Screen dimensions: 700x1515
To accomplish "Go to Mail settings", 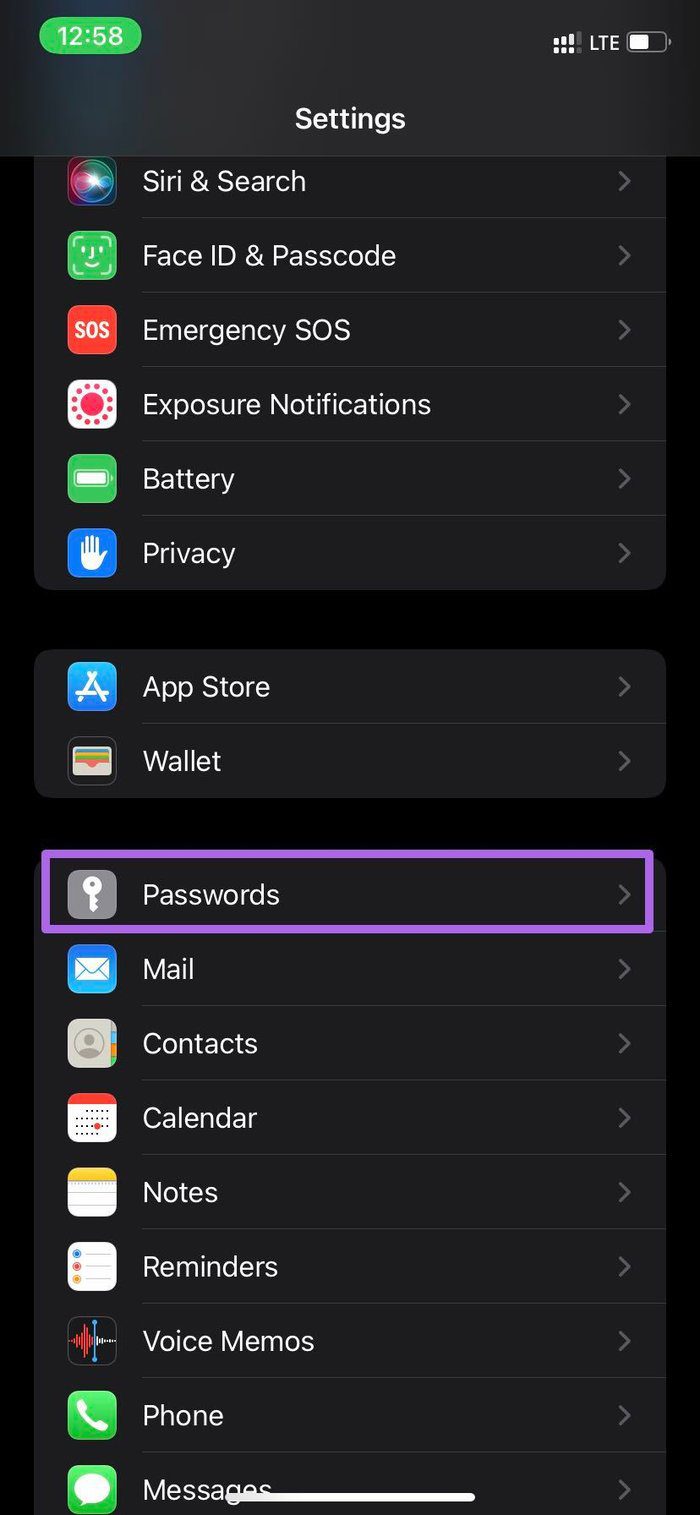I will 350,969.
